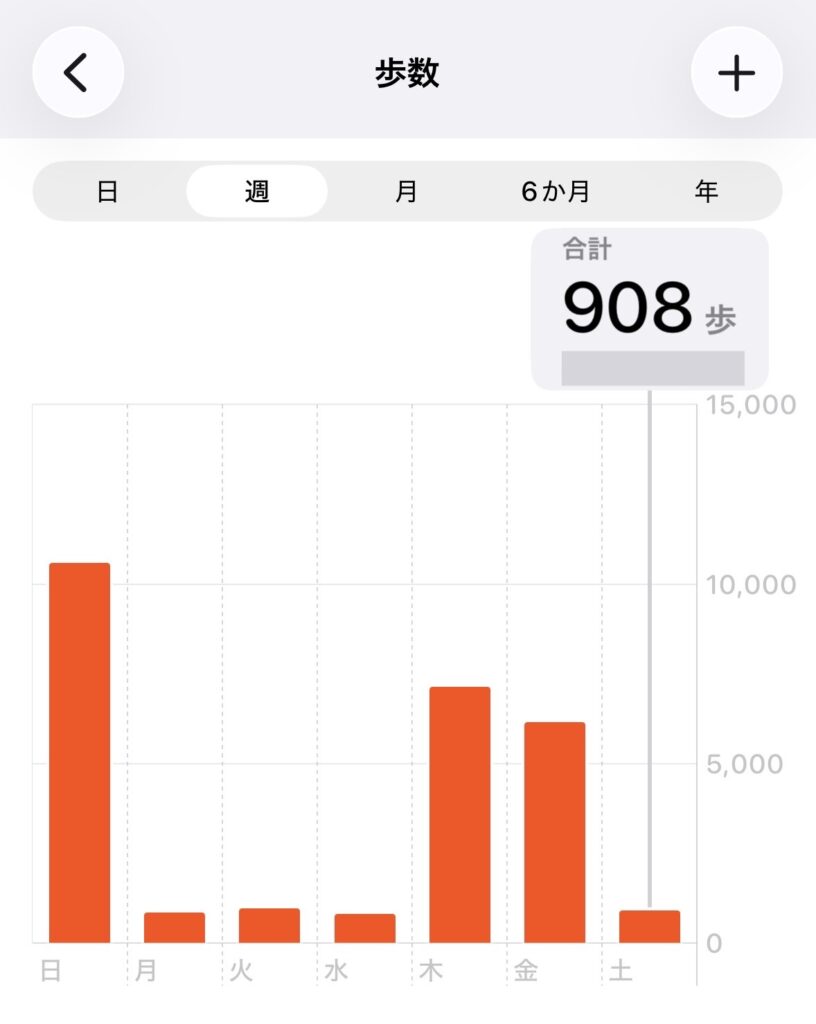Viewport: 816px width, 1024px height.
Task: Select the Saturday (土) steps bar
Action: click(649, 926)
